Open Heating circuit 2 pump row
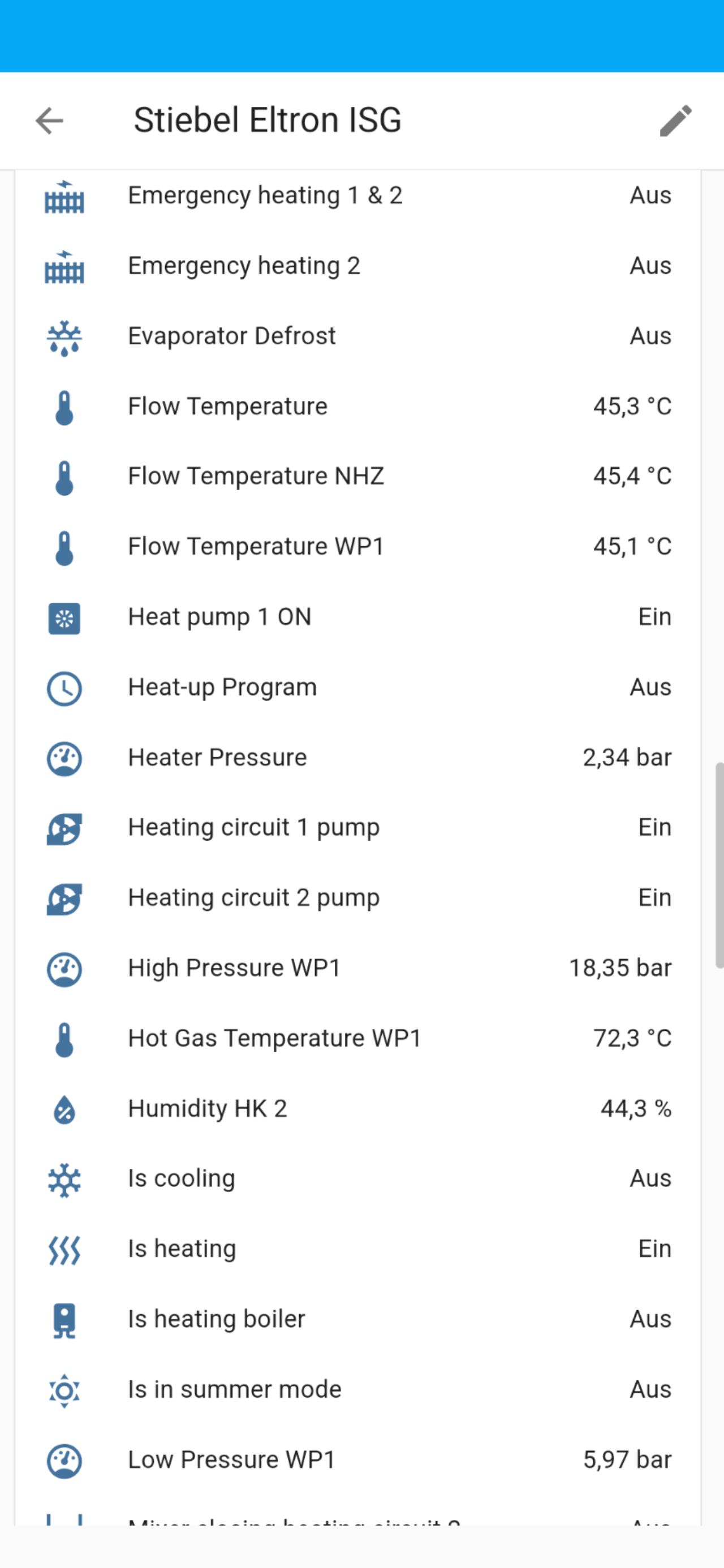The image size is (724, 1568). (358, 898)
